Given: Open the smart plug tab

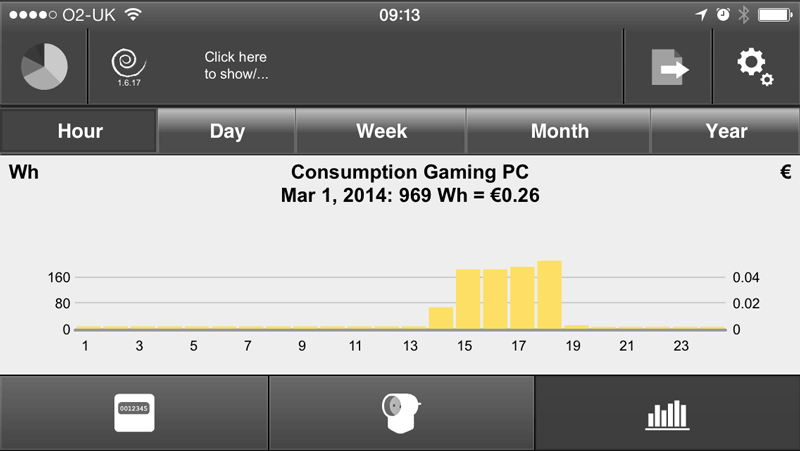Looking at the screenshot, I should click(x=401, y=412).
